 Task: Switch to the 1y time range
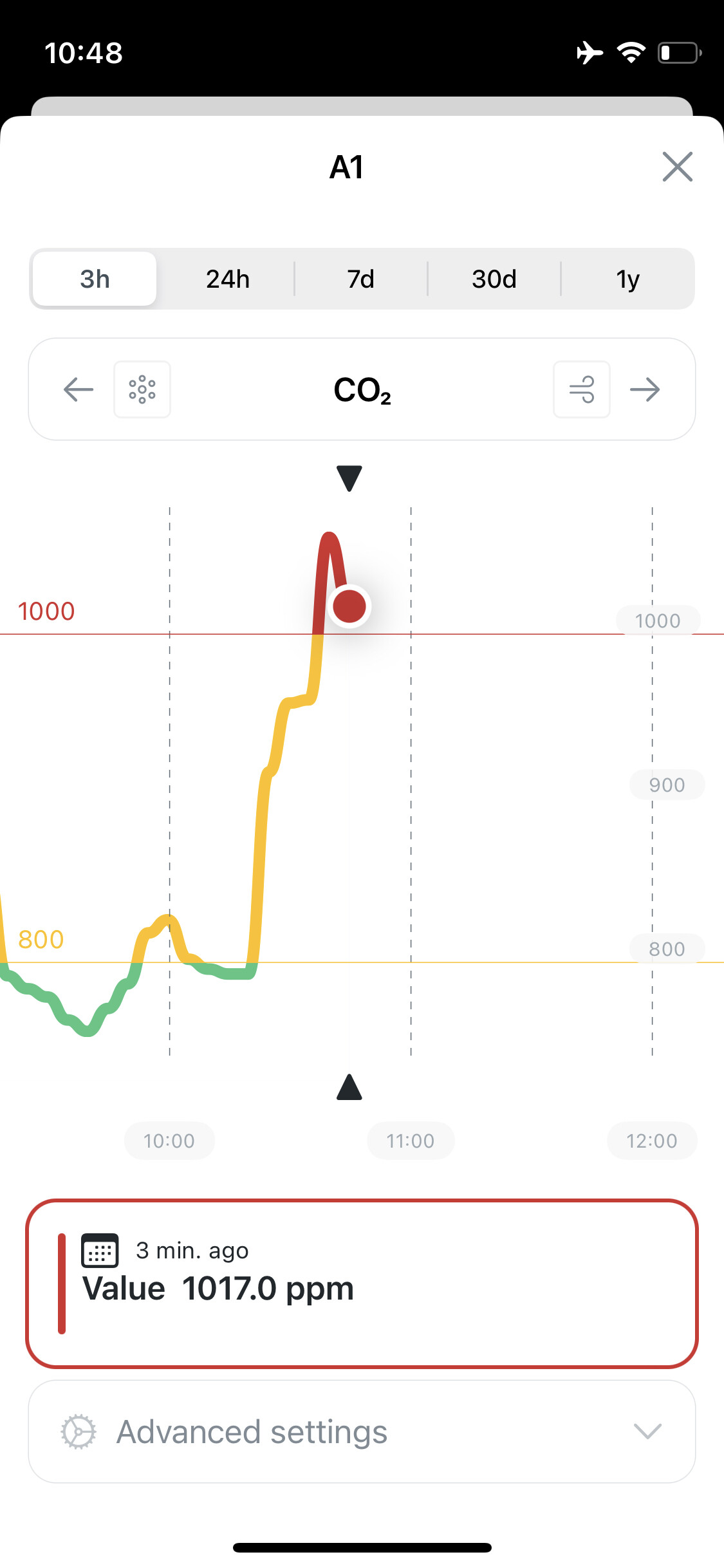(627, 279)
